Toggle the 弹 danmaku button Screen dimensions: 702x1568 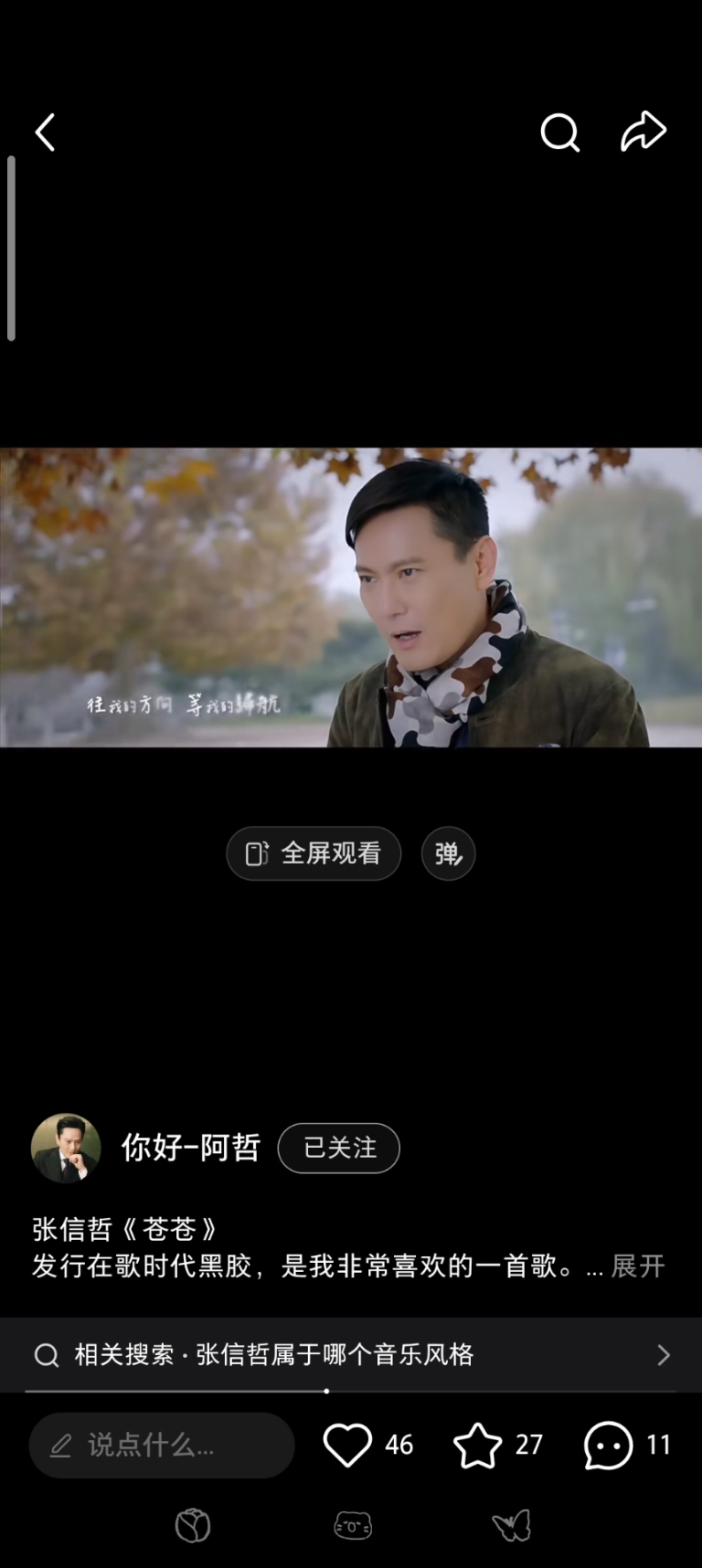[x=448, y=853]
